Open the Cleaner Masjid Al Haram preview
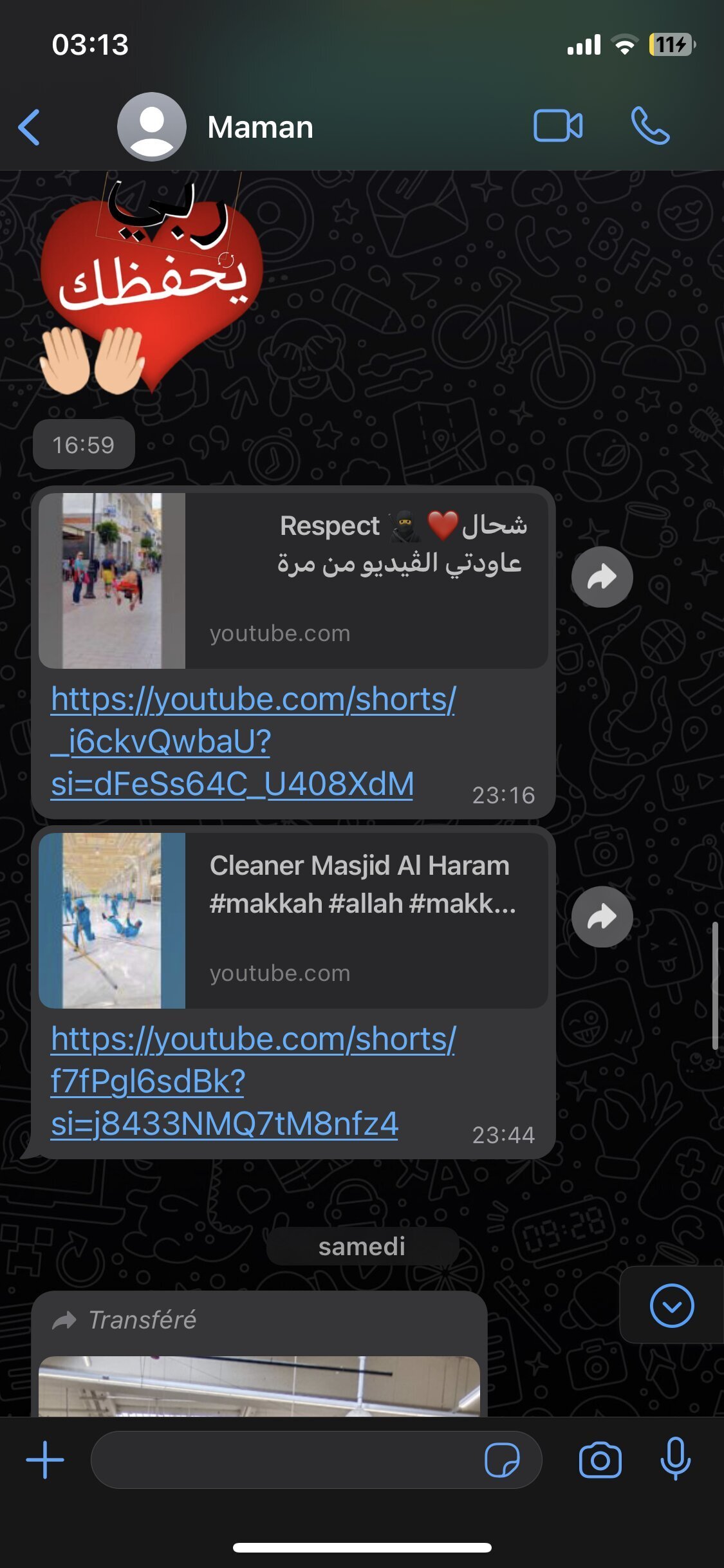 (x=293, y=920)
